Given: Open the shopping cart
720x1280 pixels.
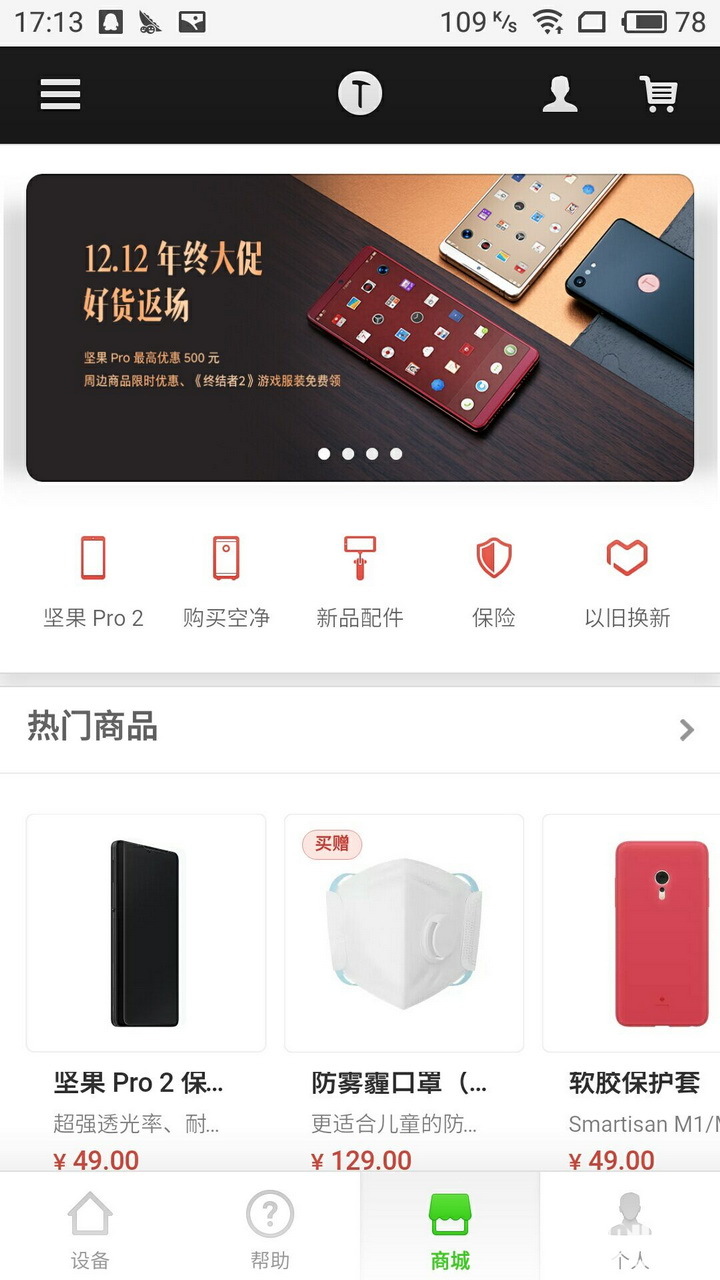Looking at the screenshot, I should click(658, 95).
